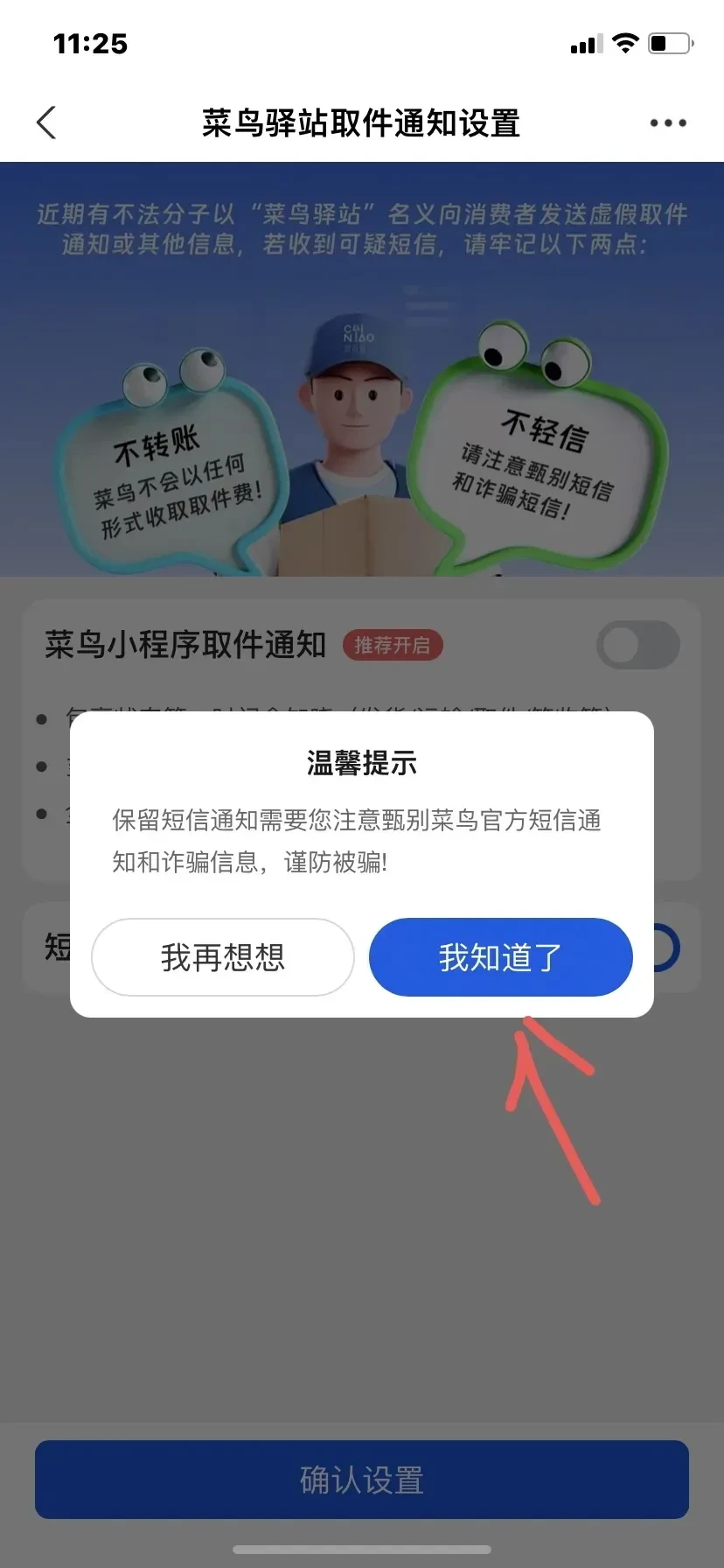Tap the 我知道了 confirm button
The width and height of the screenshot is (724, 1568).
(x=500, y=957)
